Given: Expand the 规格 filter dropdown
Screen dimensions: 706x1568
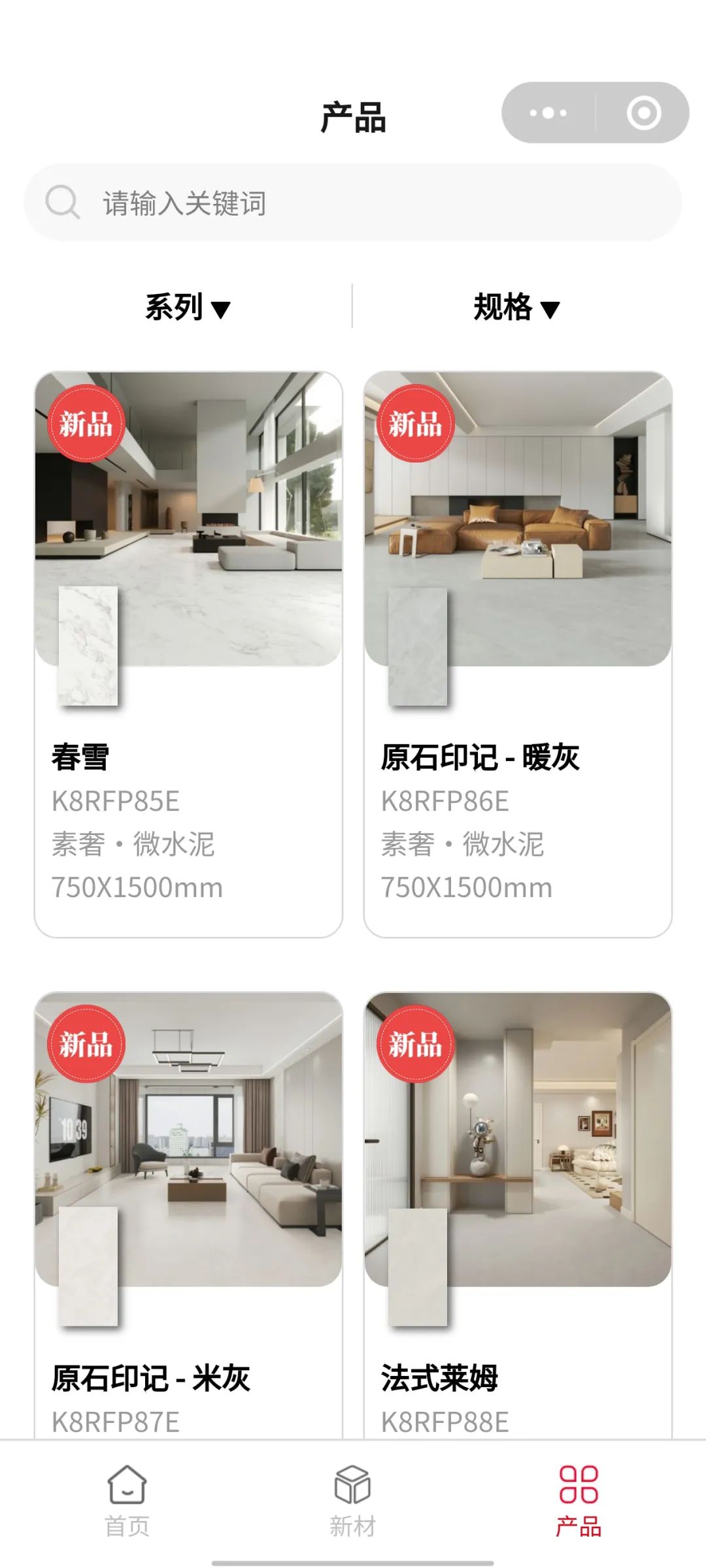Looking at the screenshot, I should [516, 307].
